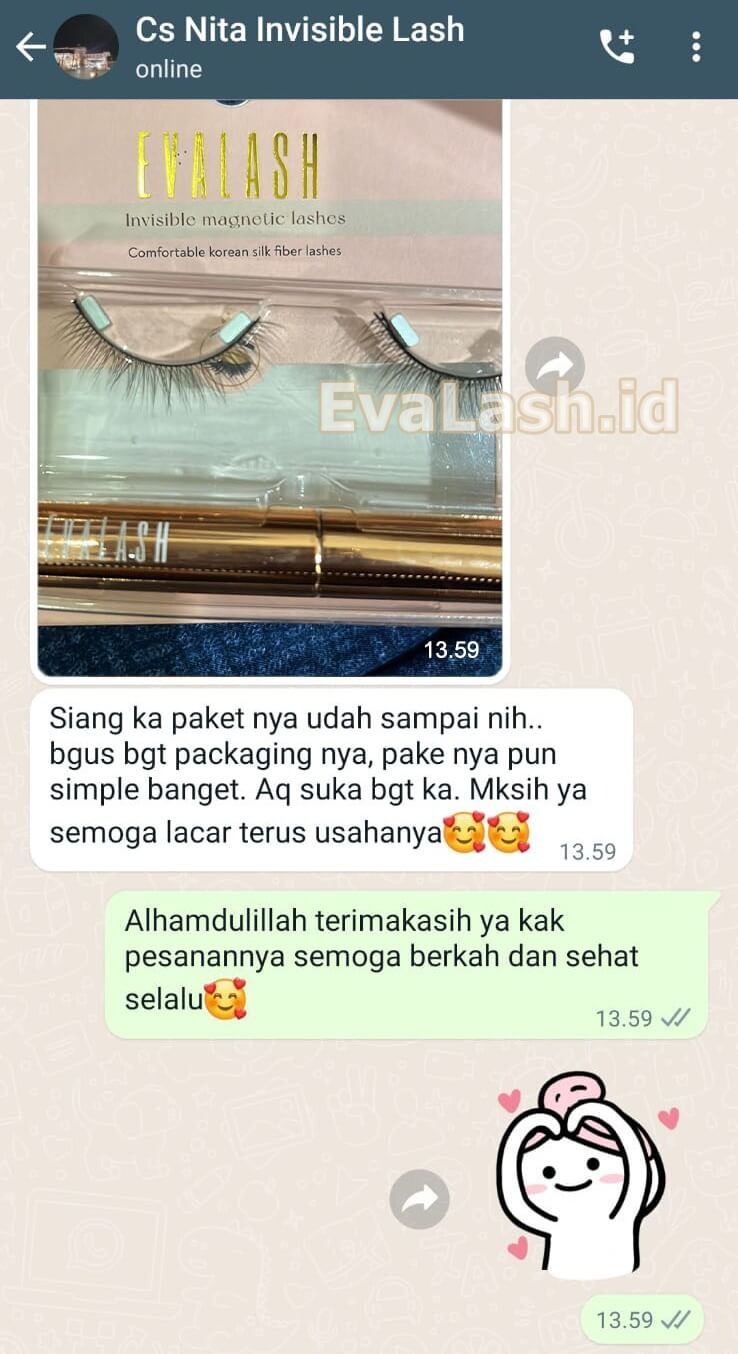Forward the Evalash photo message
This screenshot has height=1354, width=738.
tap(554, 367)
